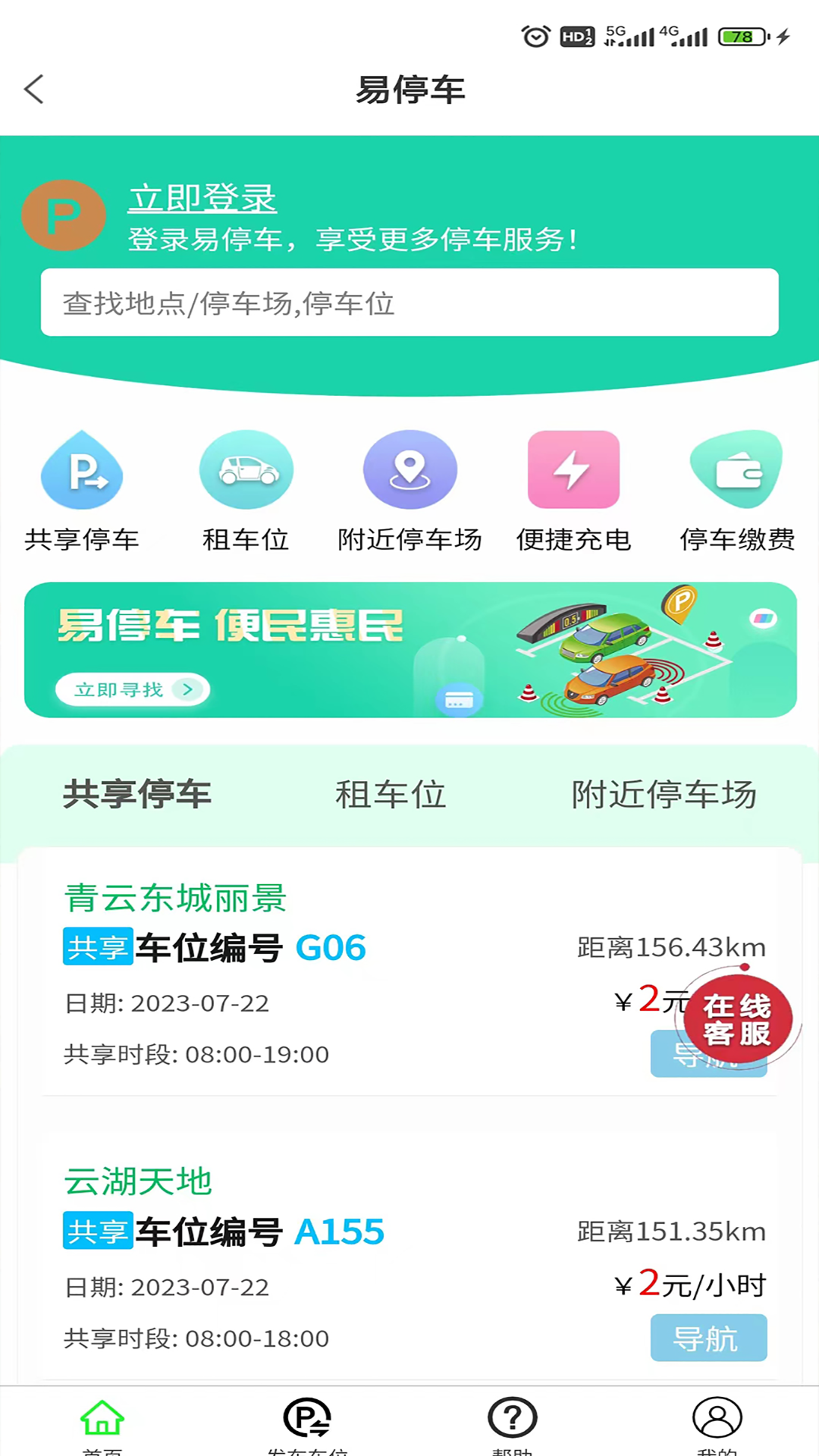Tap the 帮助 question mark icon
The width and height of the screenshot is (819, 1456).
tap(512, 1417)
